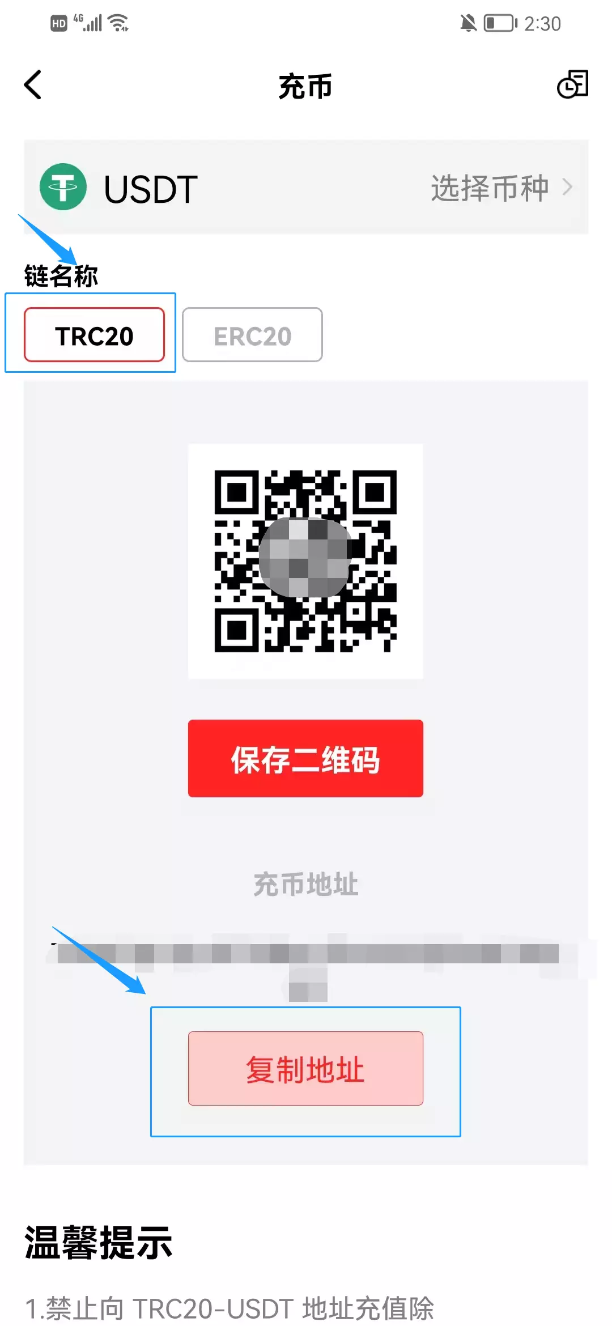Tap 保存二维码 to save the QR code
The image size is (612, 1326).
305,759
